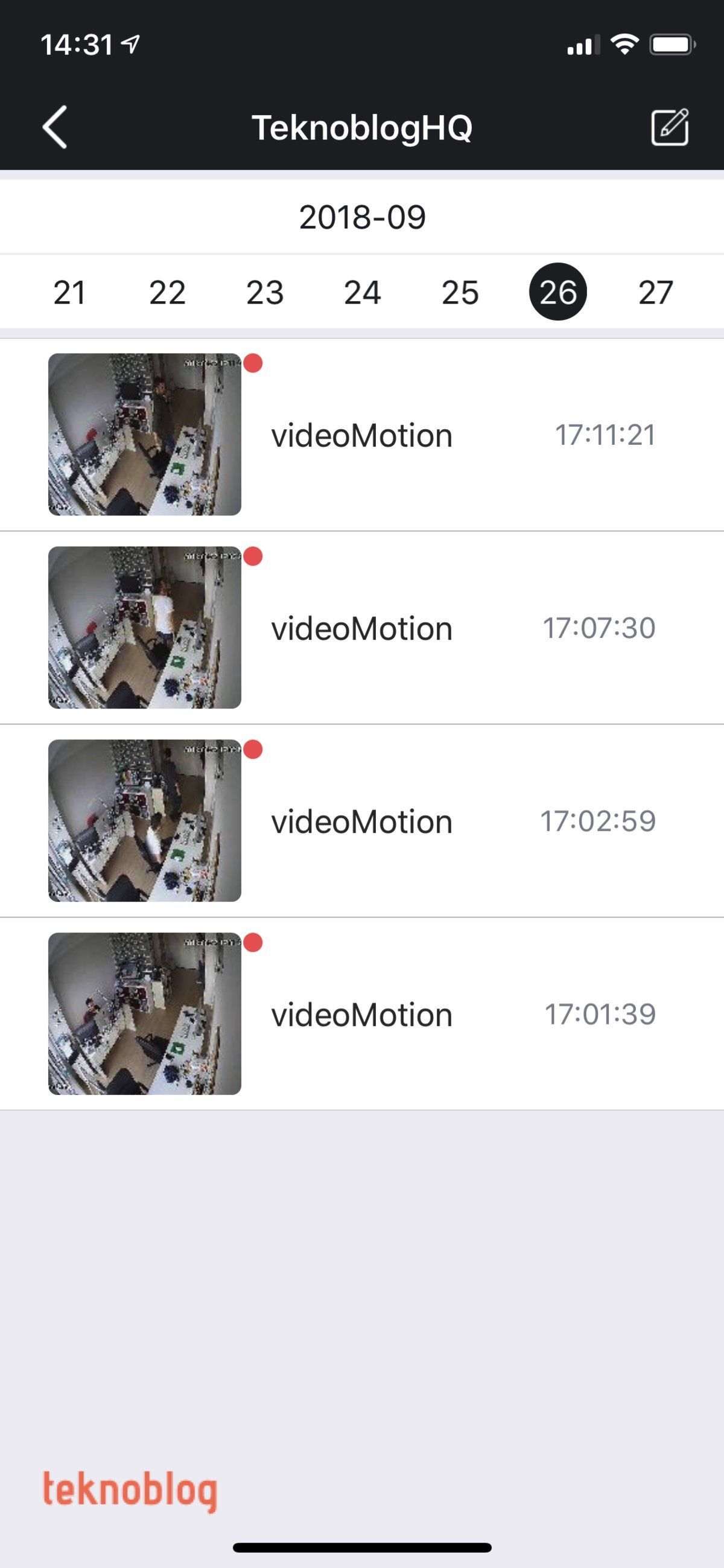Tap the selected day 26
The width and height of the screenshot is (724, 1568).
click(558, 292)
